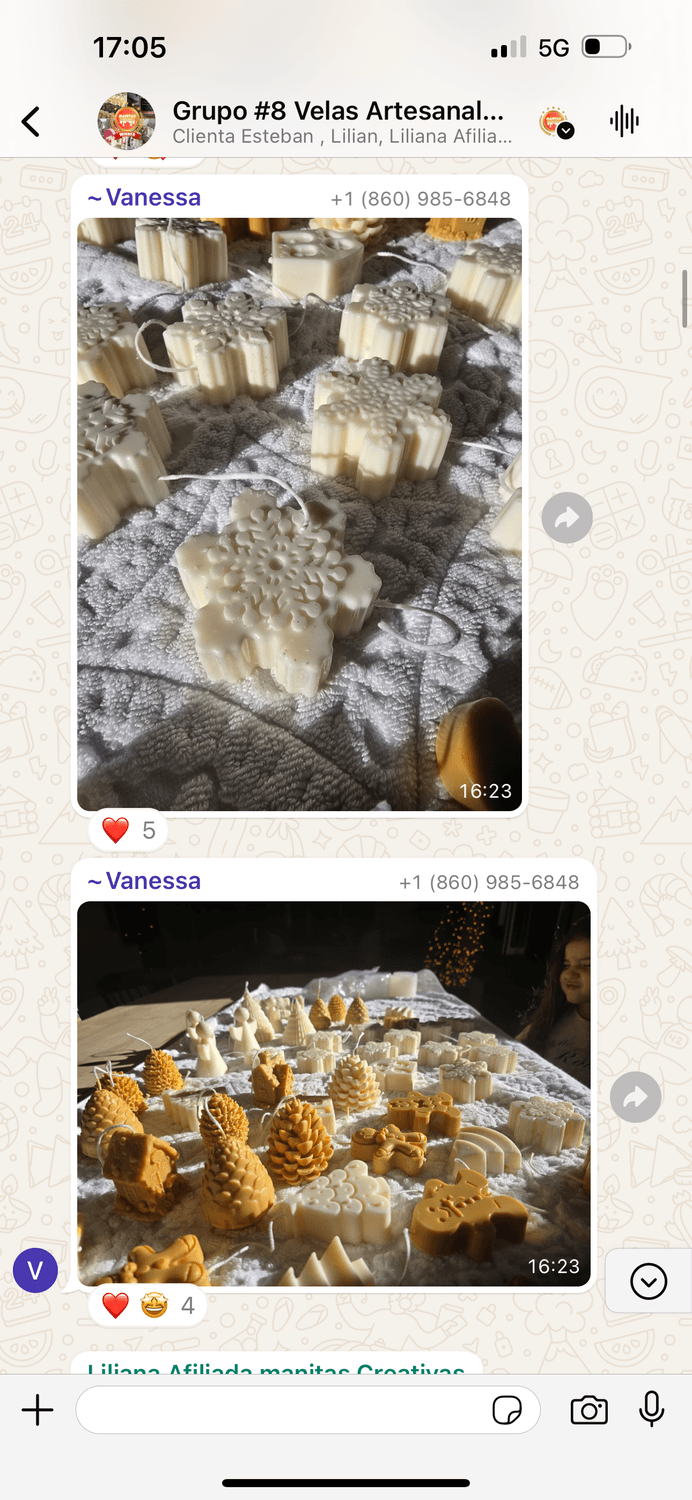Focus the message text field

[x=280, y=1410]
